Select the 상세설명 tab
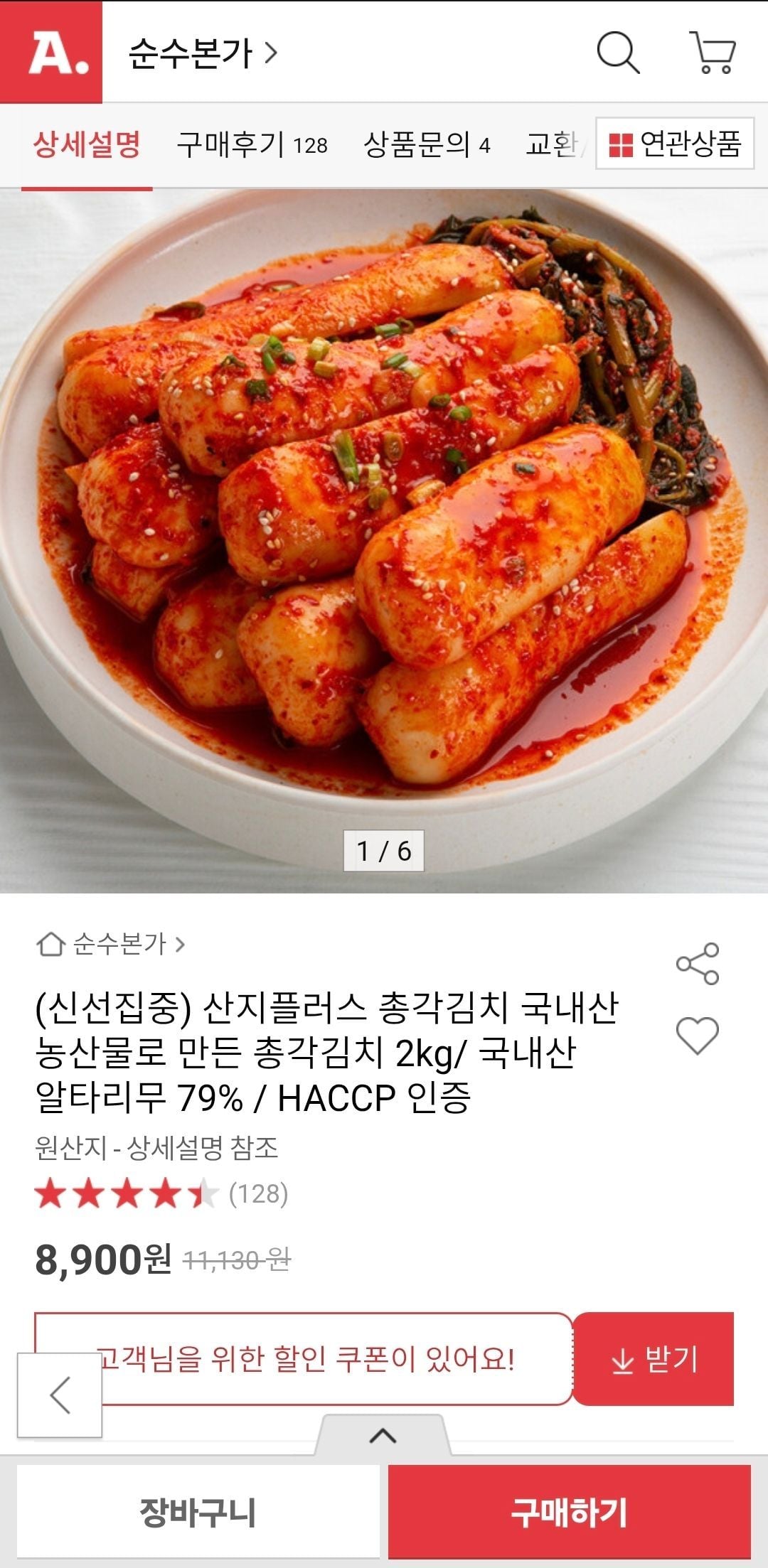Viewport: 768px width, 1568px height. coord(87,145)
